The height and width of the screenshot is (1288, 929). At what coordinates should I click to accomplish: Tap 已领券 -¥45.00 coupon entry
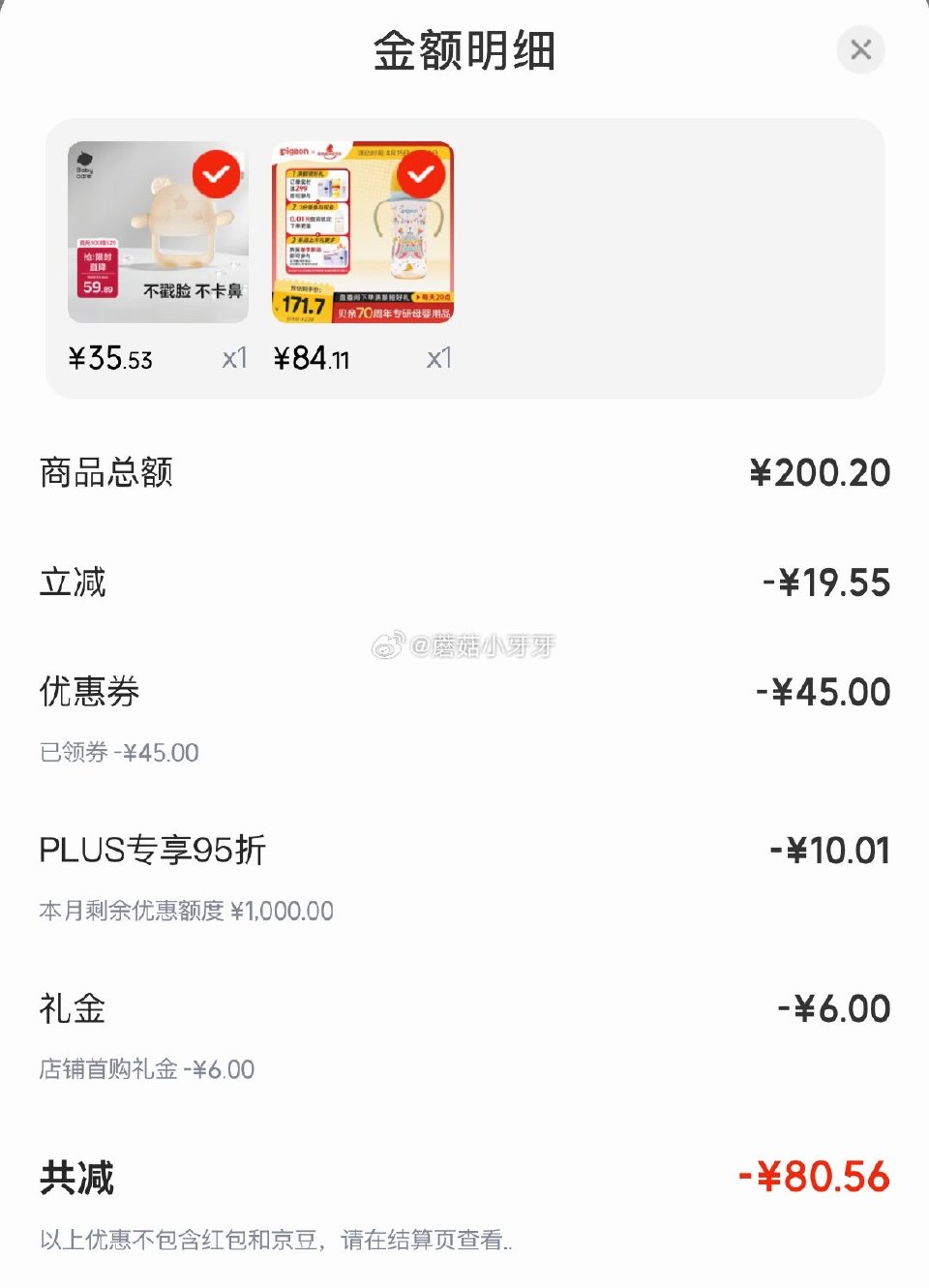[x=118, y=752]
